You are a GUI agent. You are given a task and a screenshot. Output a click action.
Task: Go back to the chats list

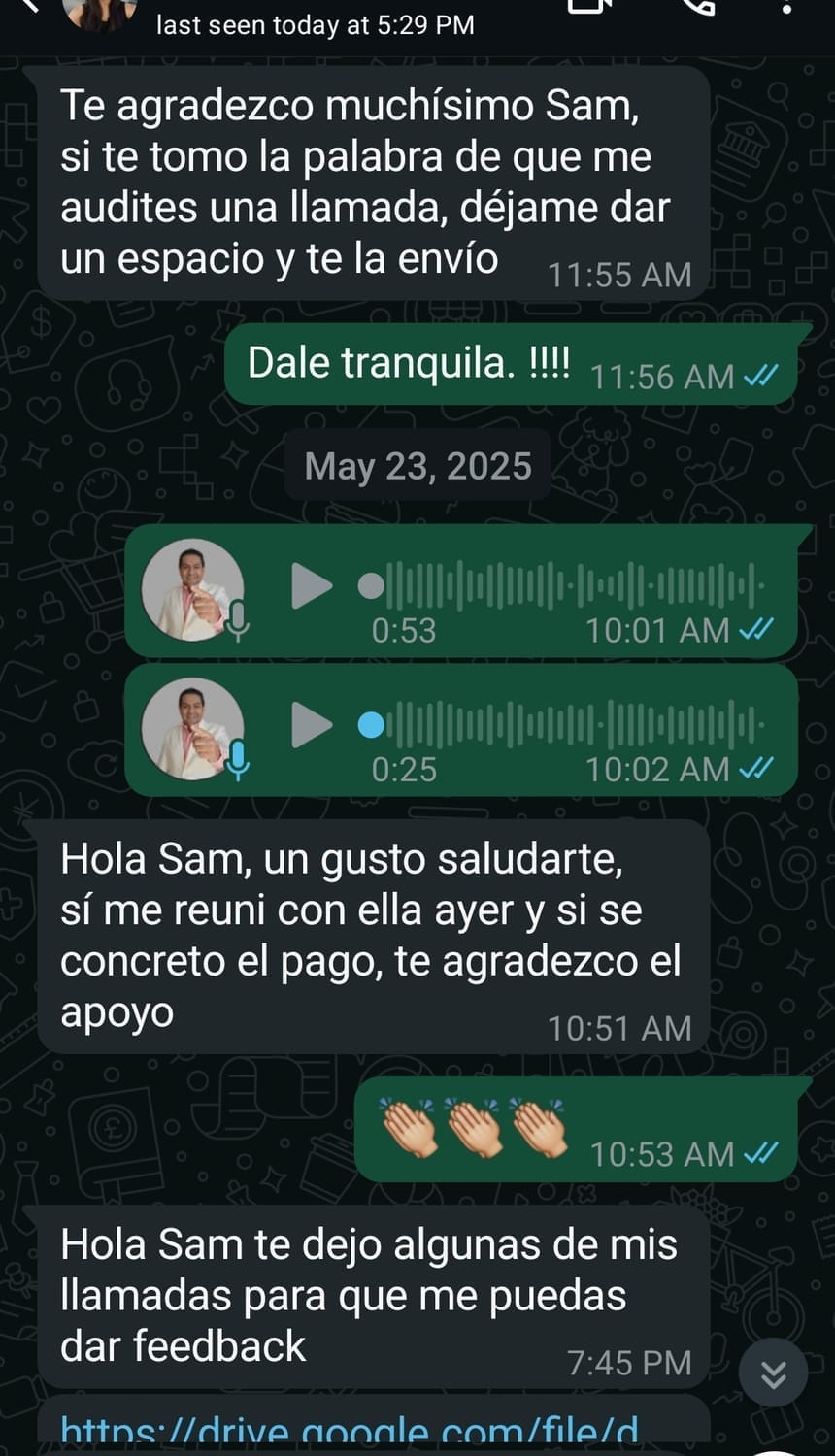tap(31, 5)
